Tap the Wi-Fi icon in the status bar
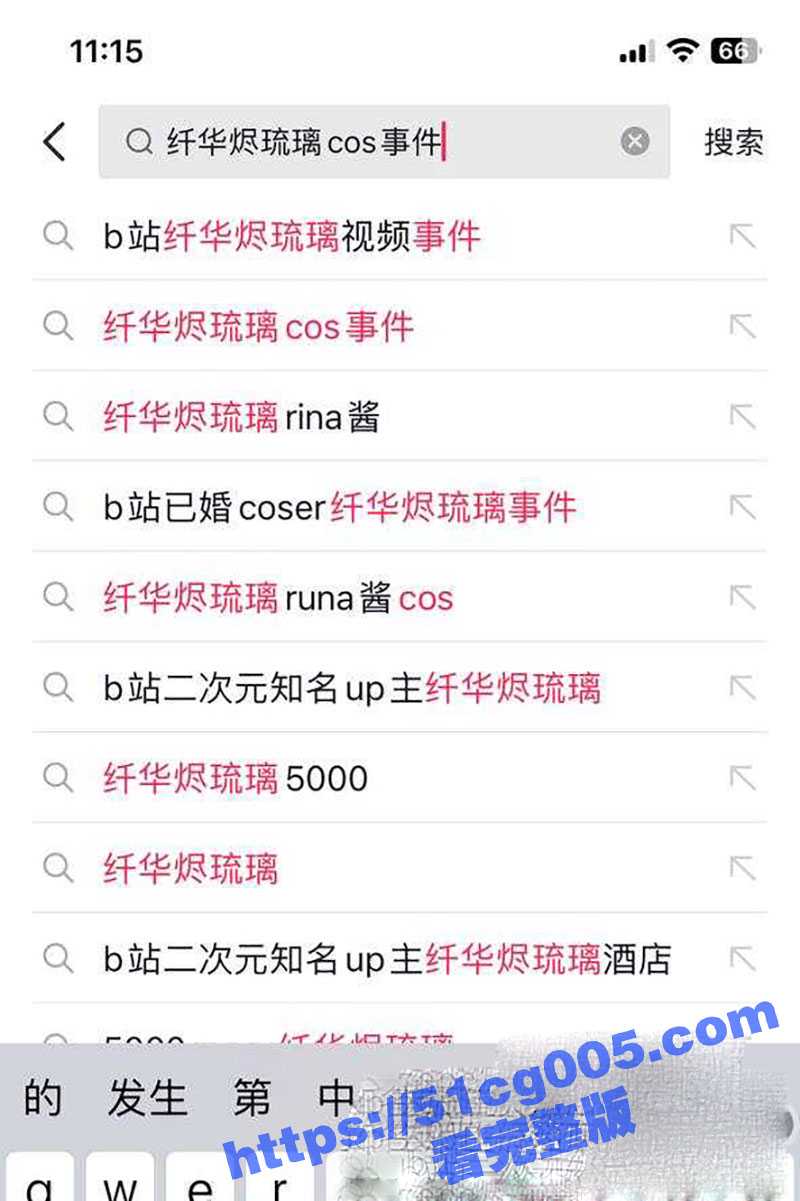The width and height of the screenshot is (800, 1201). click(682, 50)
